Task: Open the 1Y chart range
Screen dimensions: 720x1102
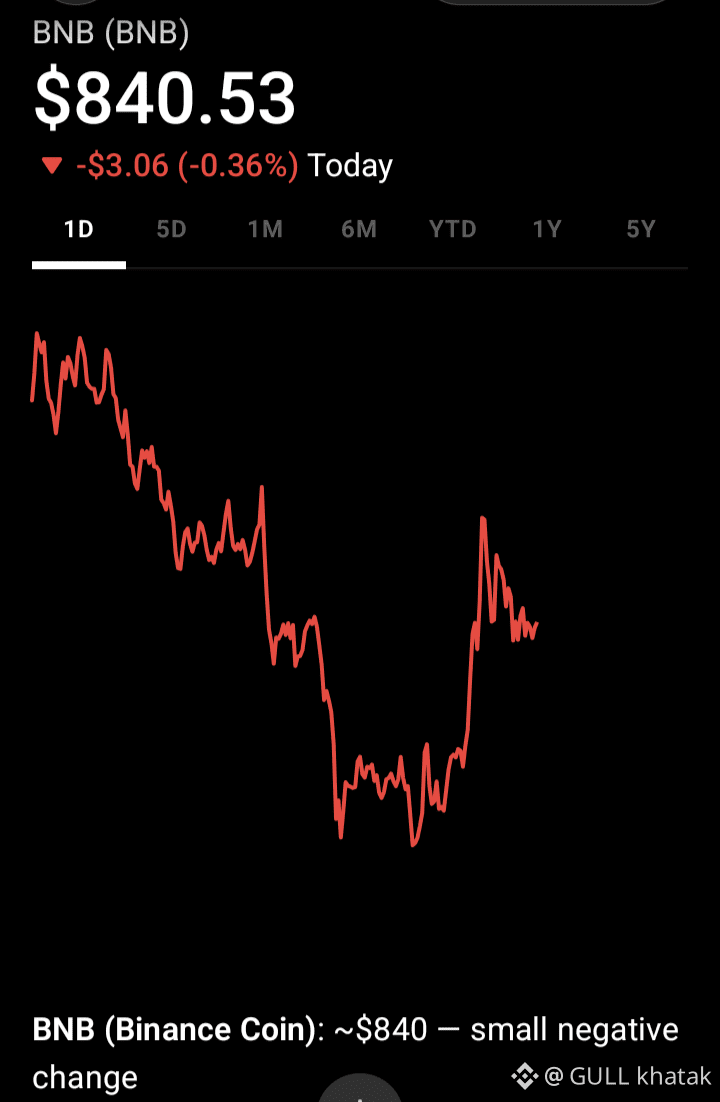Action: click(x=546, y=230)
